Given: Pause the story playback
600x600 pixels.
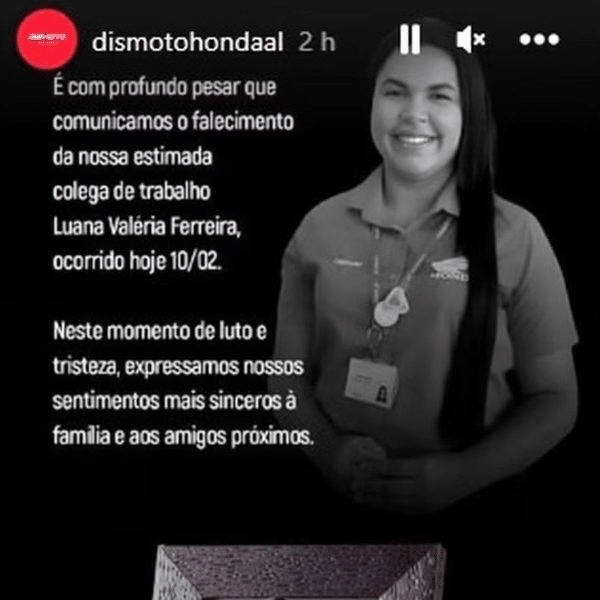Looking at the screenshot, I should click(x=410, y=40).
